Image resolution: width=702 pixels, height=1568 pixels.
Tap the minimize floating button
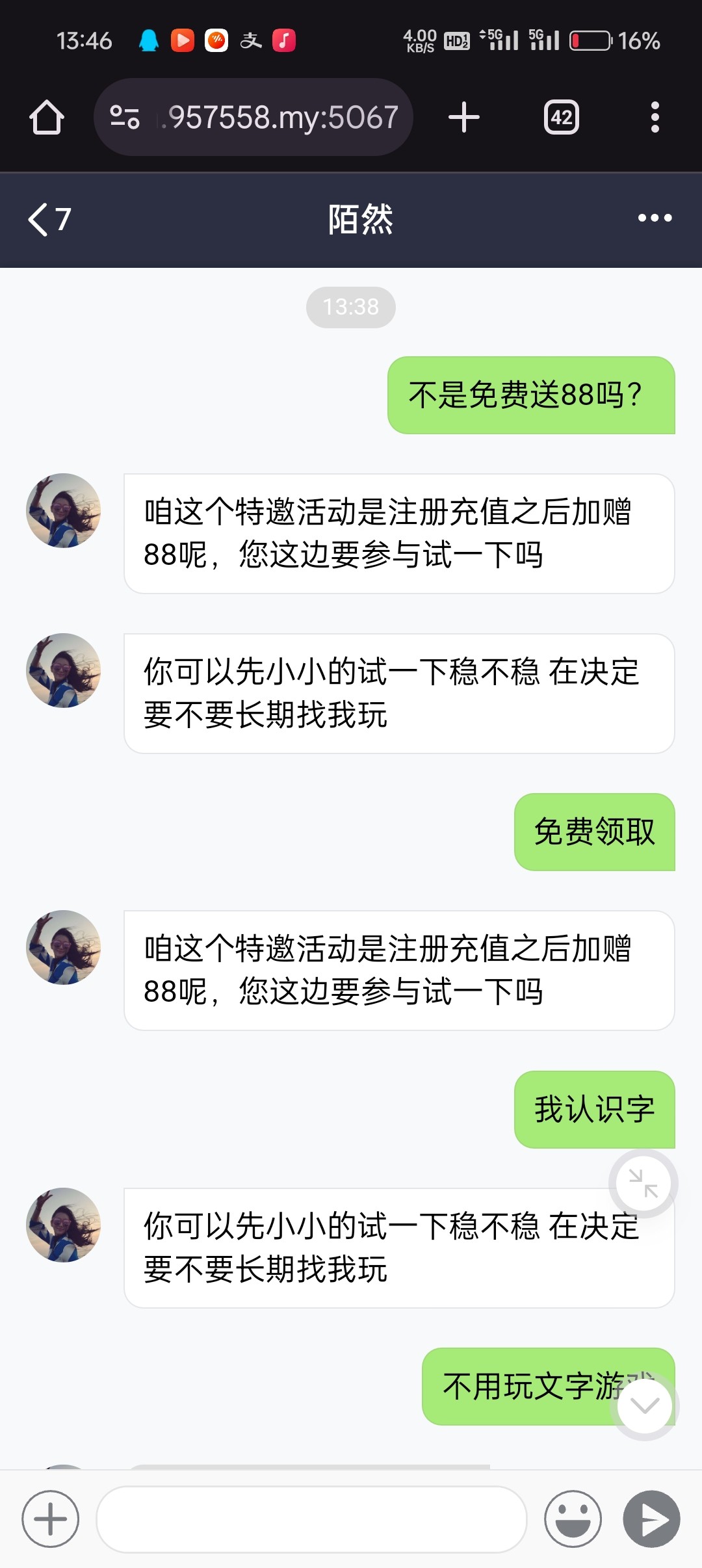pos(643,1183)
